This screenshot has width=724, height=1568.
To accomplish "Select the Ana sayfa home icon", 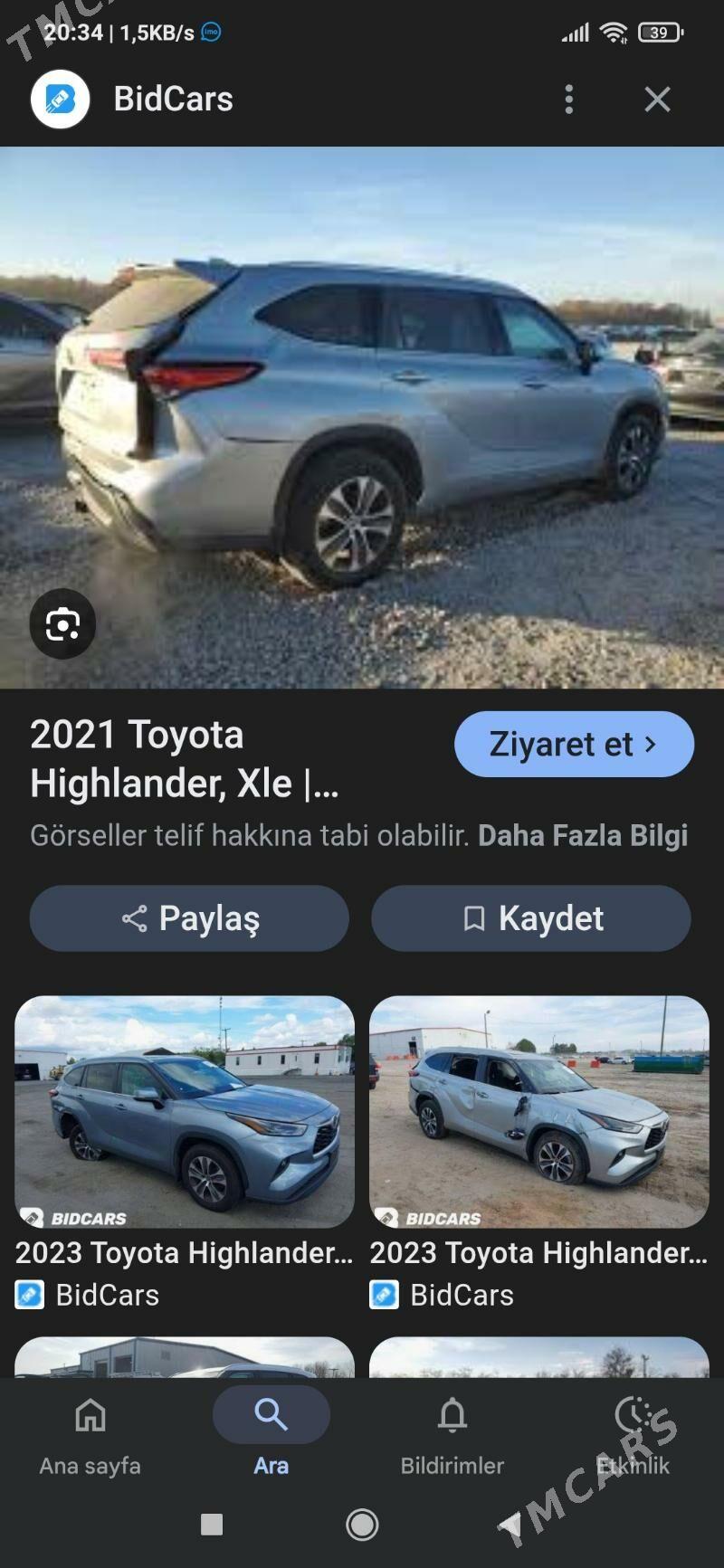I will 90,1413.
